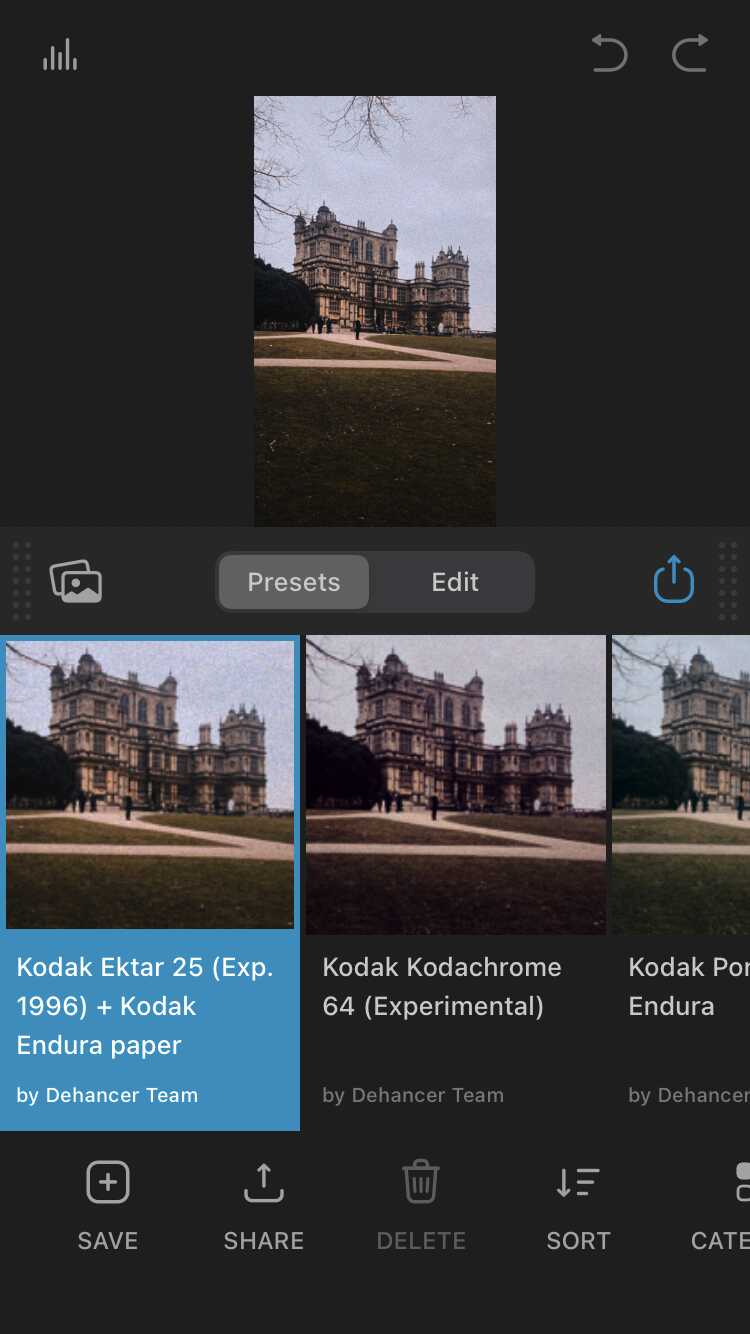Select the Kodak Ektar 25 preset
The image size is (750, 1334).
pos(150,784)
